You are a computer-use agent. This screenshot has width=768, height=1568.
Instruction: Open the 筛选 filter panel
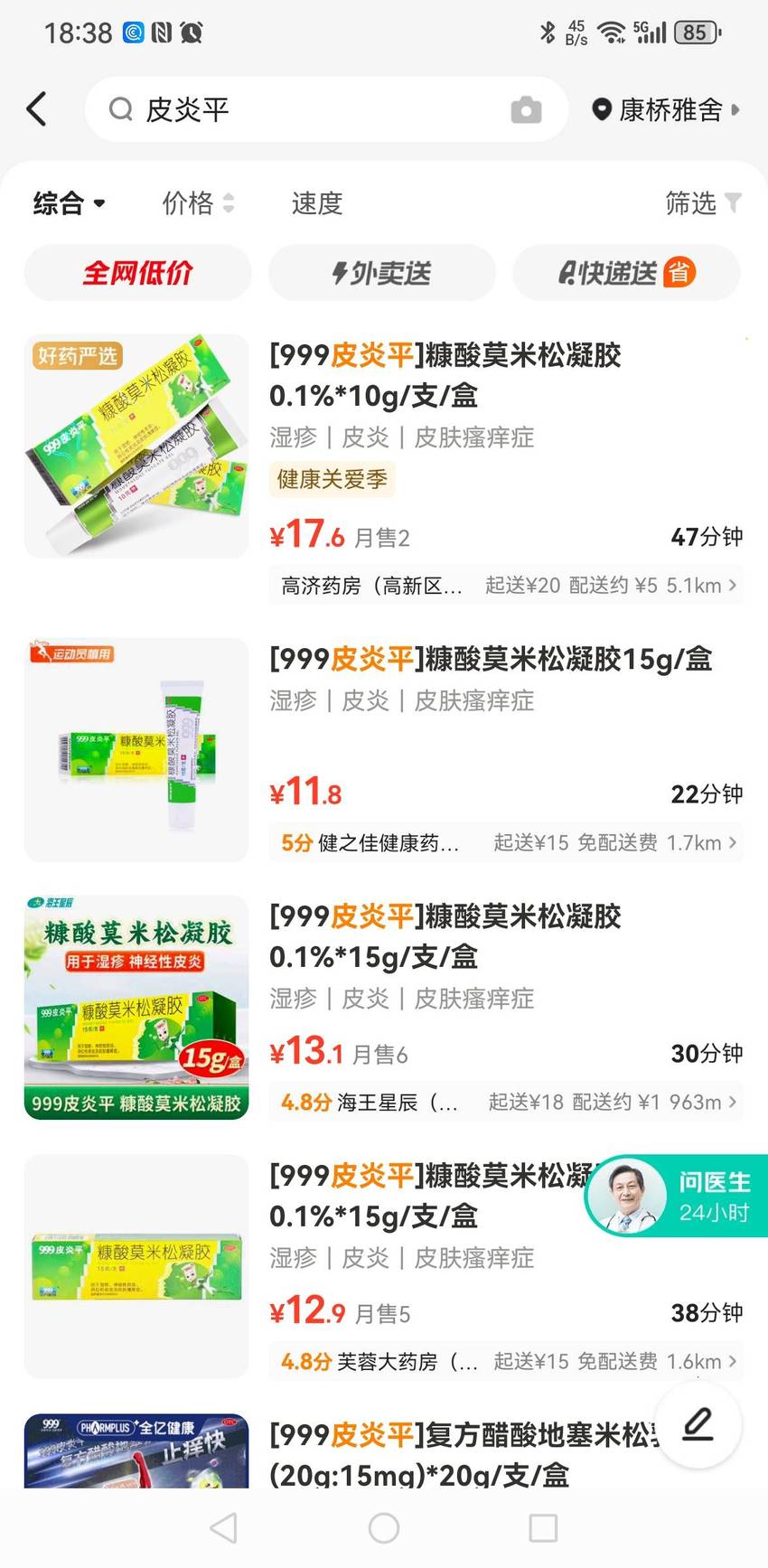[703, 203]
